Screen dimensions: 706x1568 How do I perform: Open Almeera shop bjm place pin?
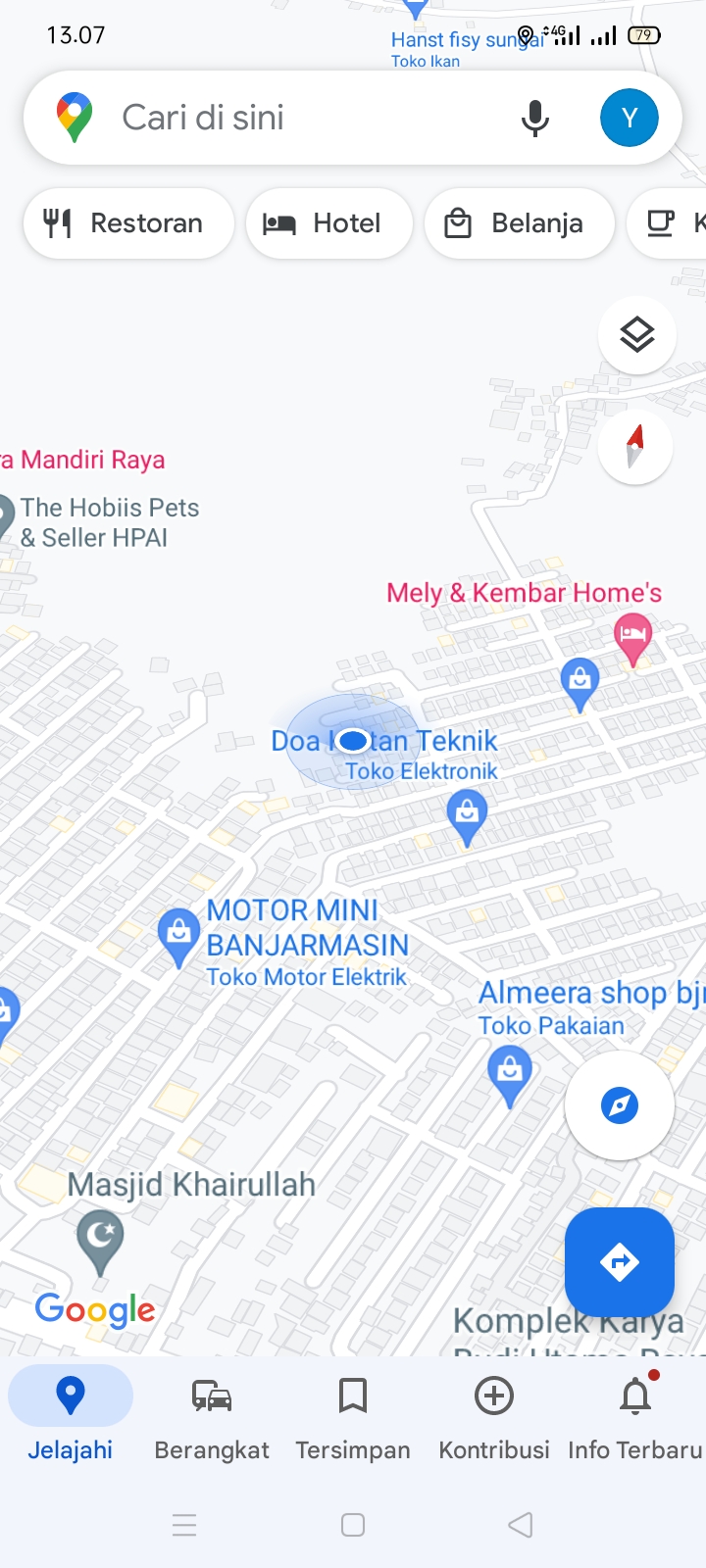click(x=509, y=1071)
